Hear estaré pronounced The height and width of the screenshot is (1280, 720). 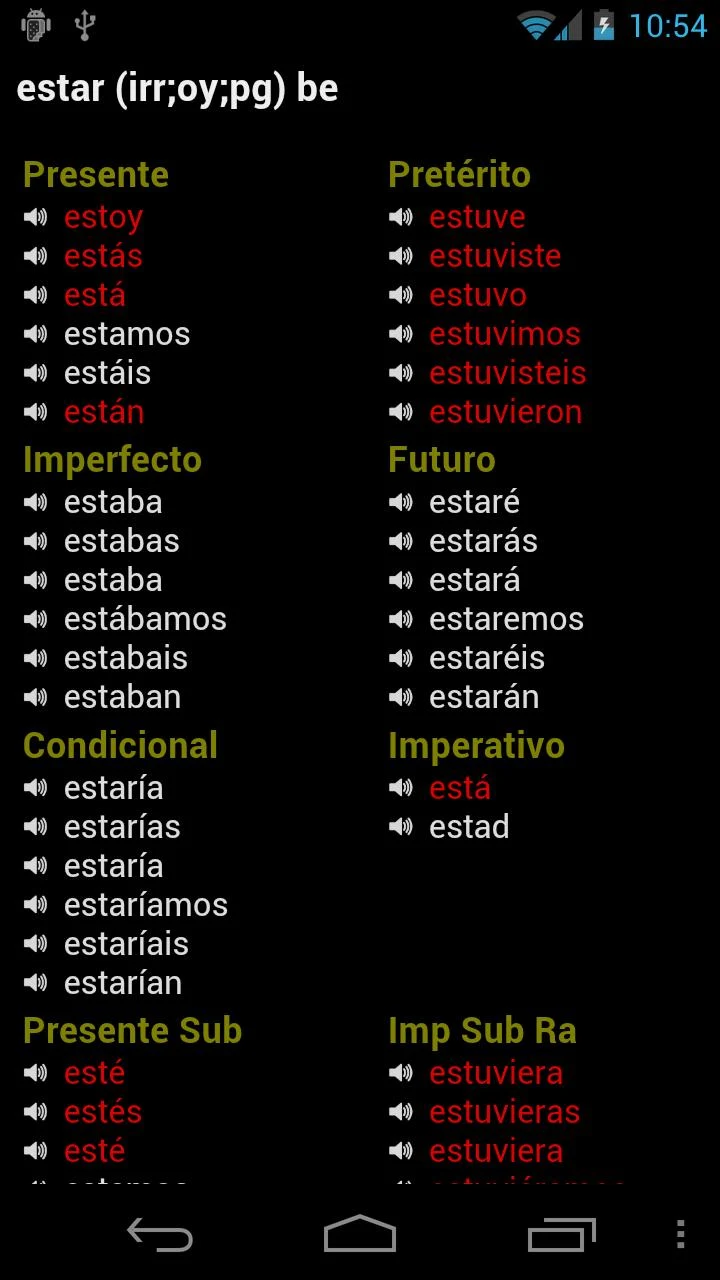(x=401, y=502)
